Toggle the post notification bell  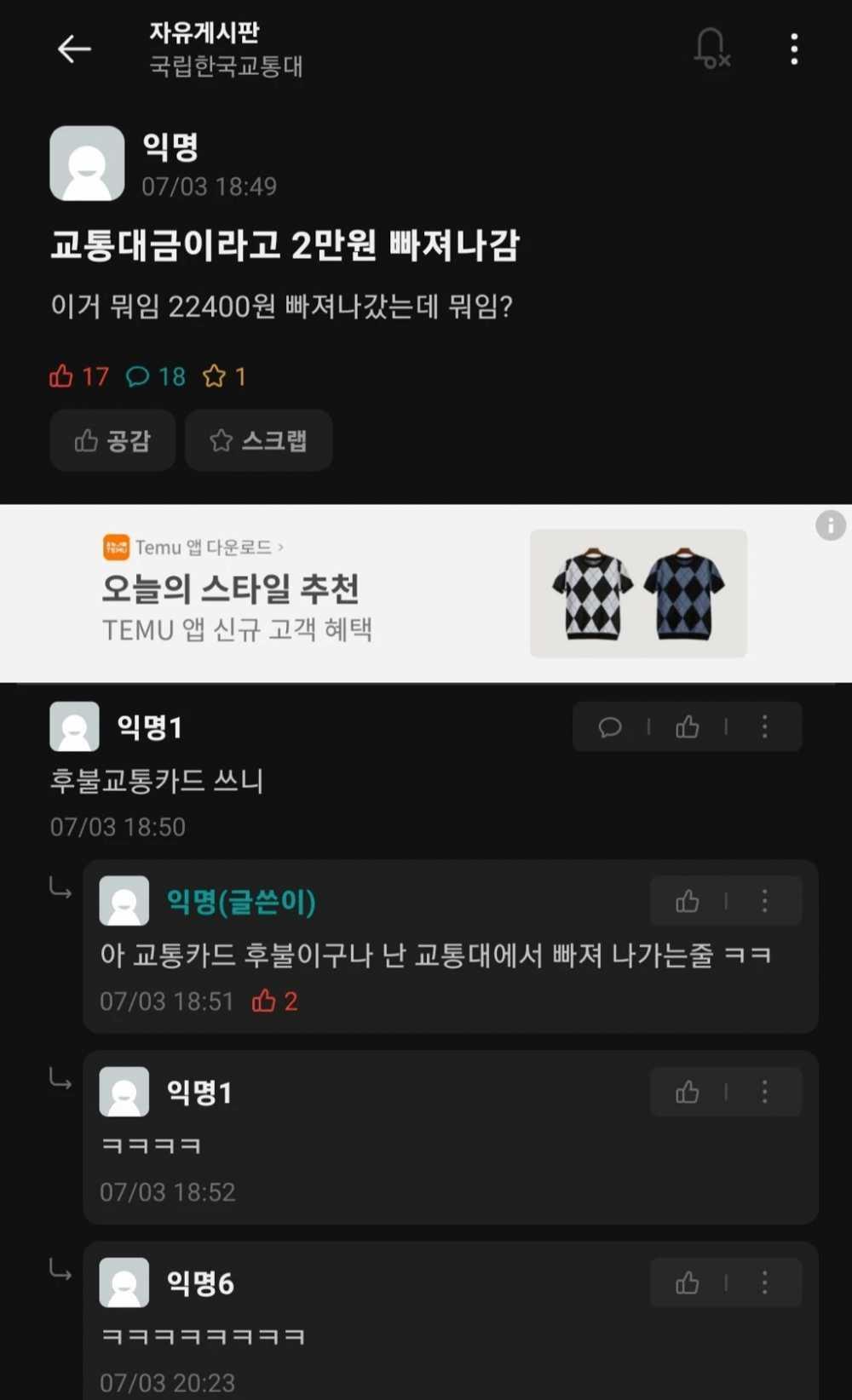pyautogui.click(x=711, y=49)
